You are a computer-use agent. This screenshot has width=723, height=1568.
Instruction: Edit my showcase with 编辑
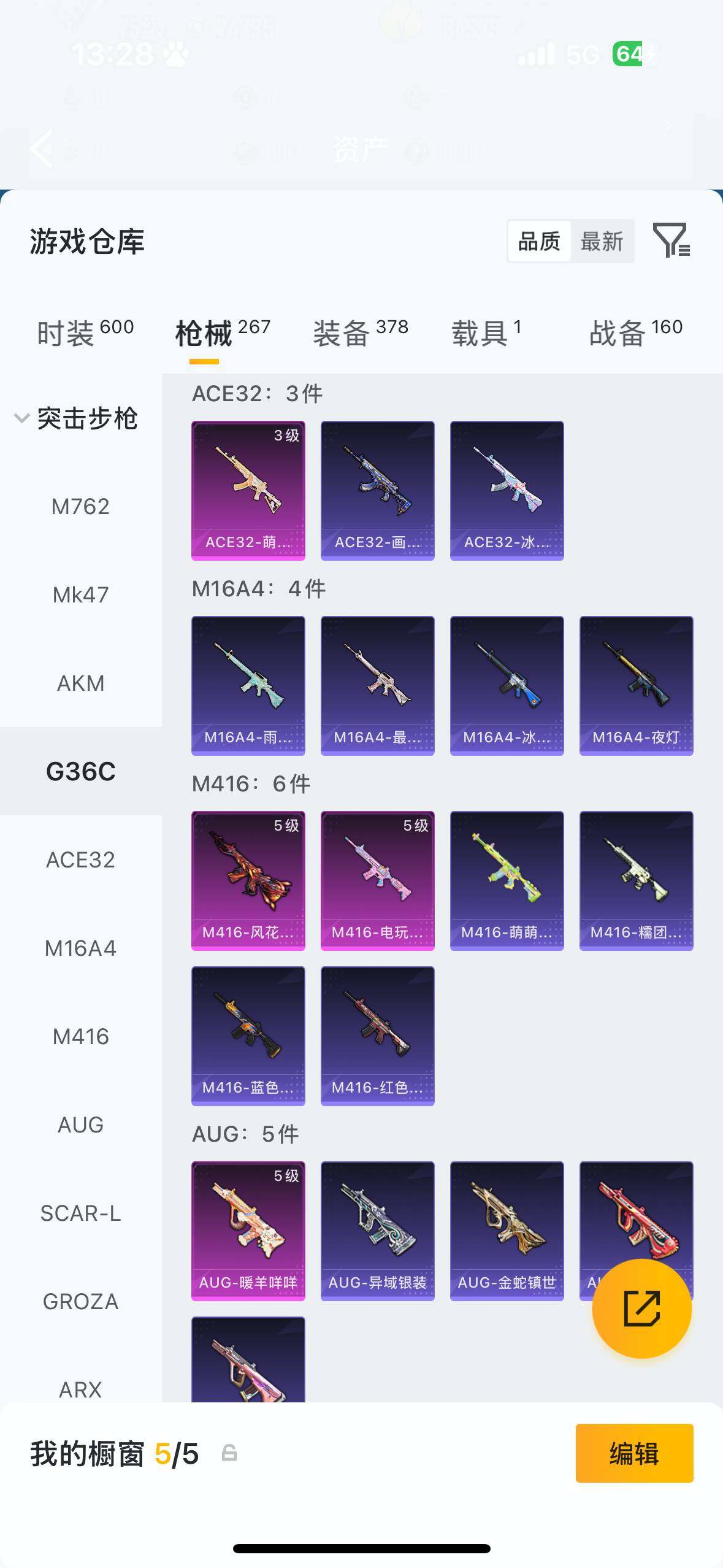(634, 1453)
